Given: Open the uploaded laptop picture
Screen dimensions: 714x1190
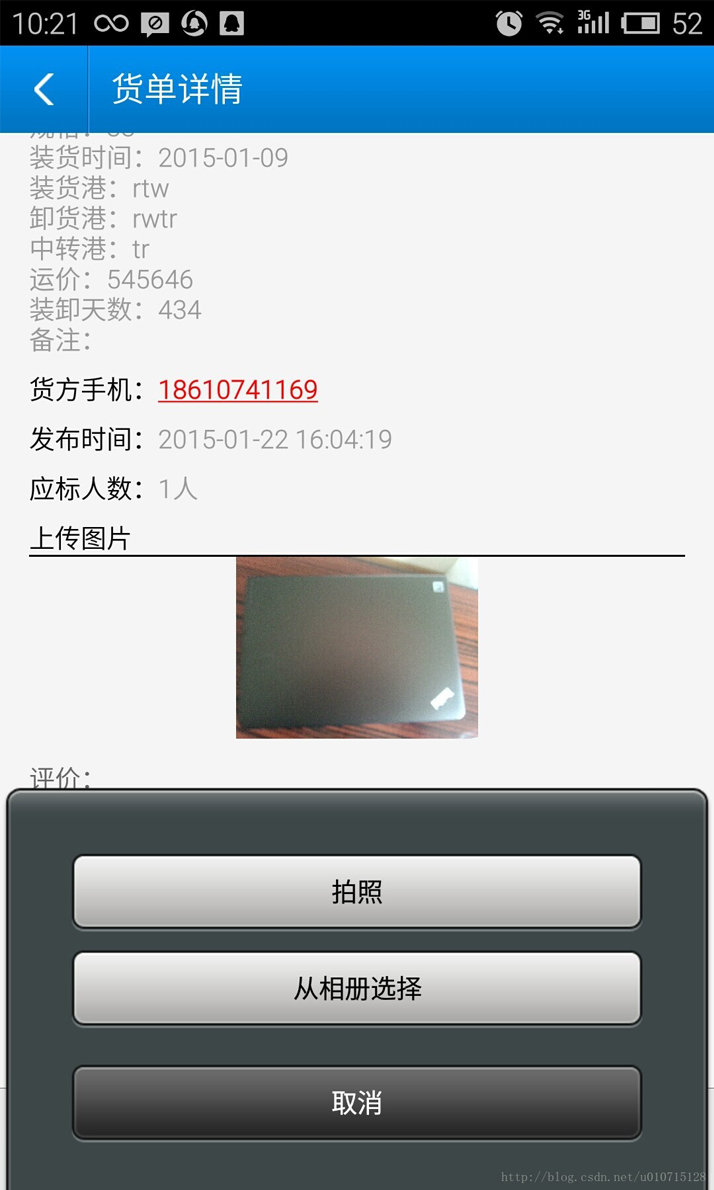Looking at the screenshot, I should click(x=357, y=648).
